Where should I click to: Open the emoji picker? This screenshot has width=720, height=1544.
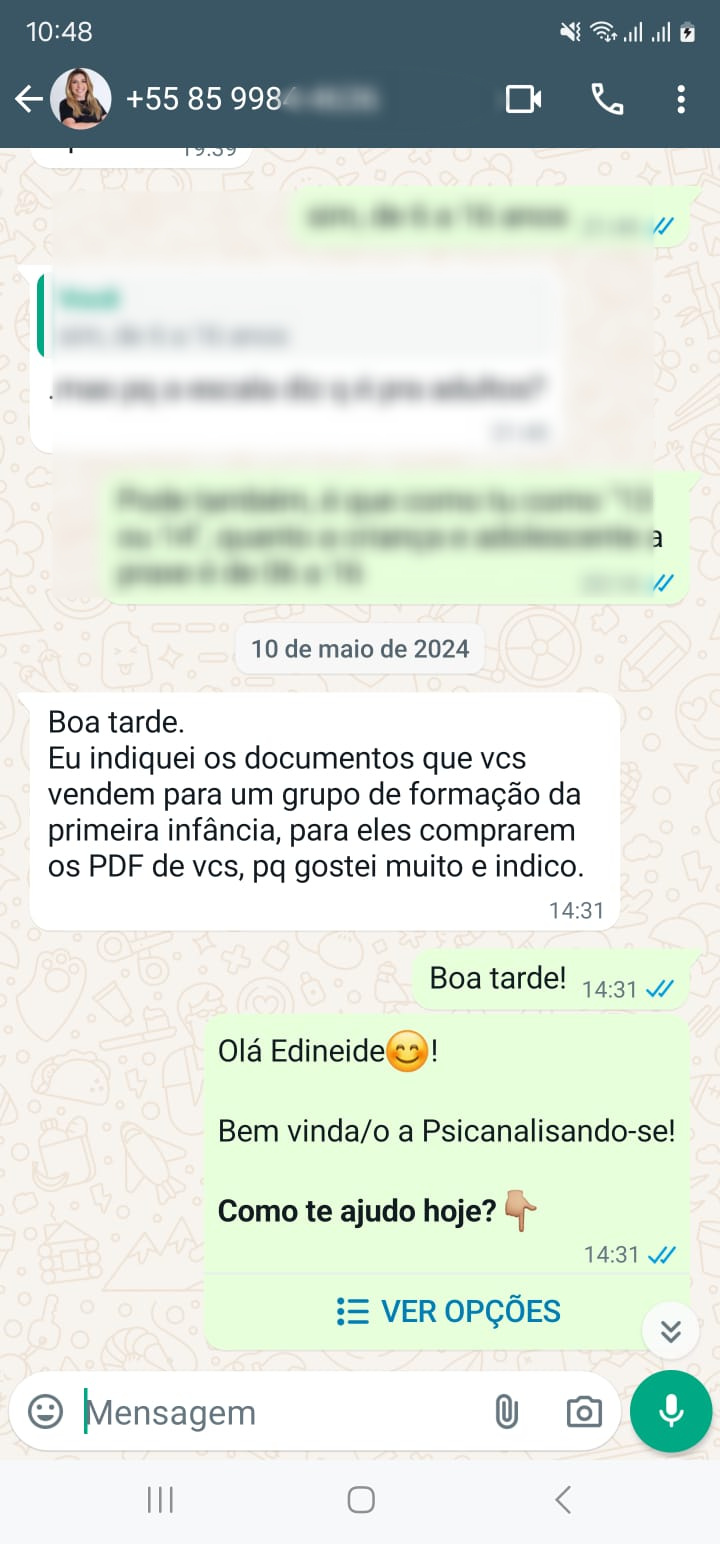(x=45, y=1412)
